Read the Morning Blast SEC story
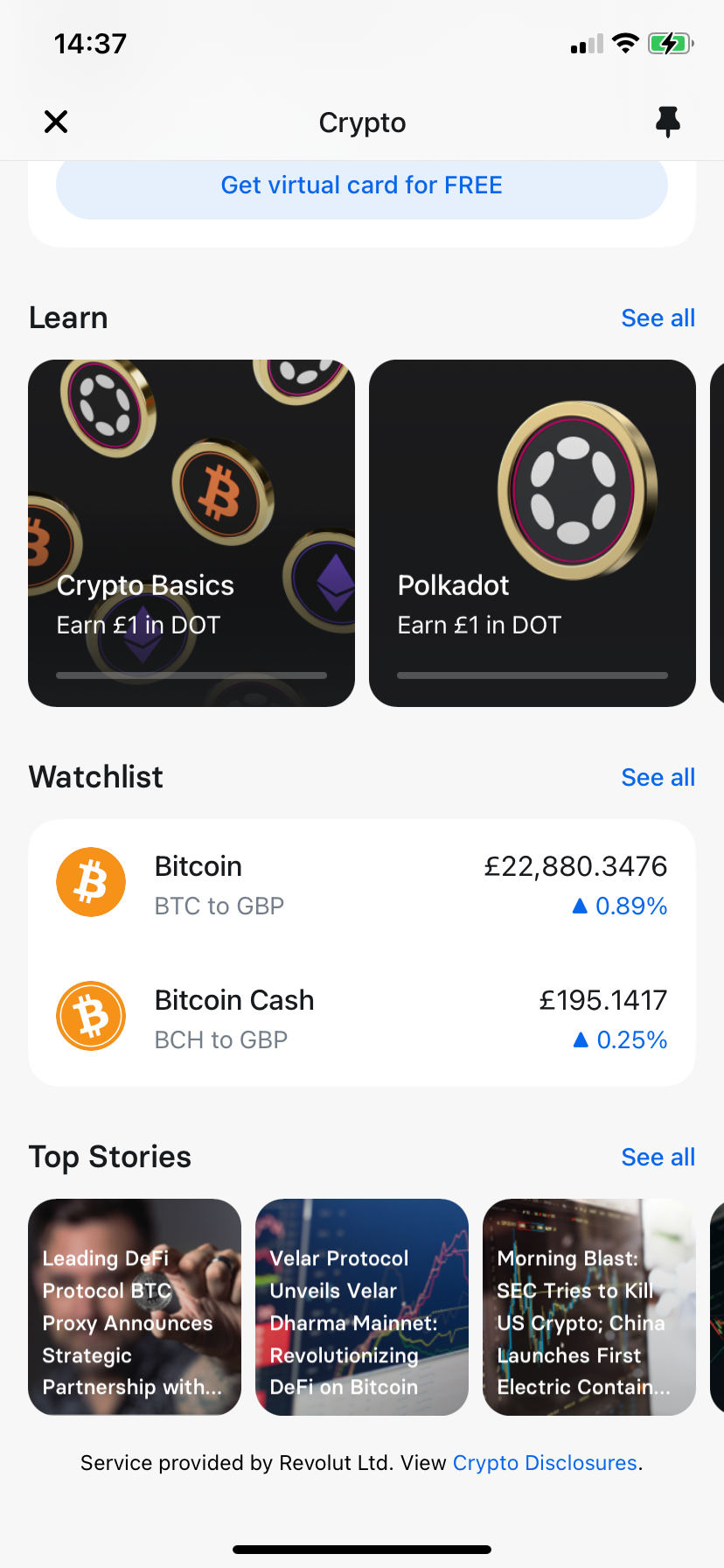 click(588, 1306)
